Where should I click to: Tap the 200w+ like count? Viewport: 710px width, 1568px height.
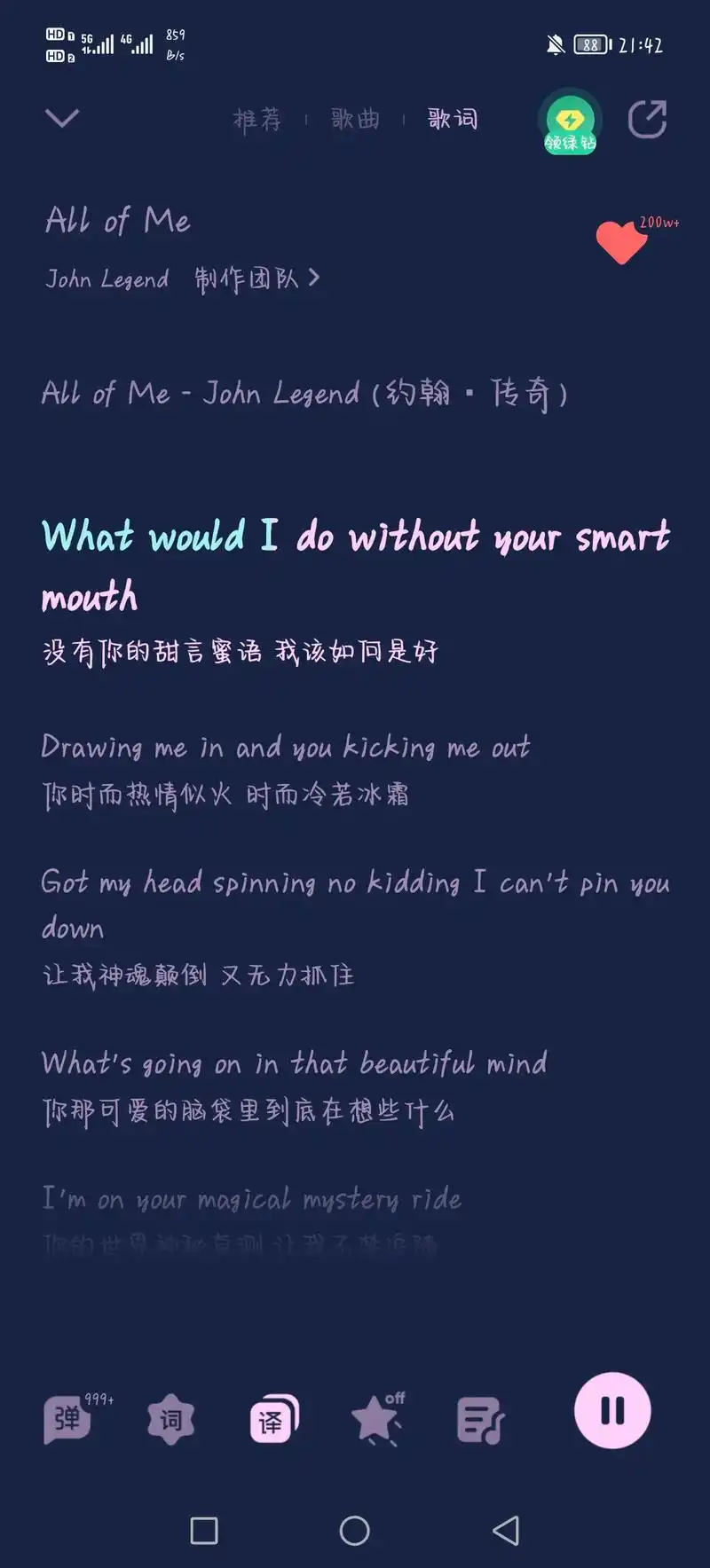[x=660, y=223]
